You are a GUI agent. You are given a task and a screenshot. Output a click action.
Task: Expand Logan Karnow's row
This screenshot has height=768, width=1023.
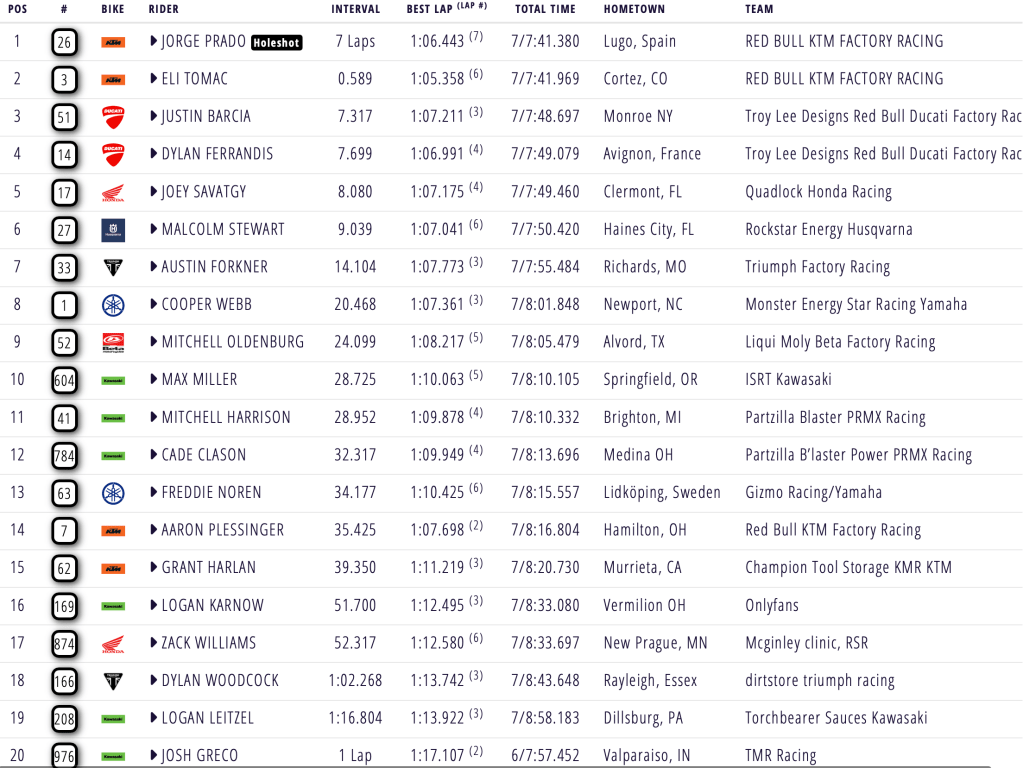154,606
